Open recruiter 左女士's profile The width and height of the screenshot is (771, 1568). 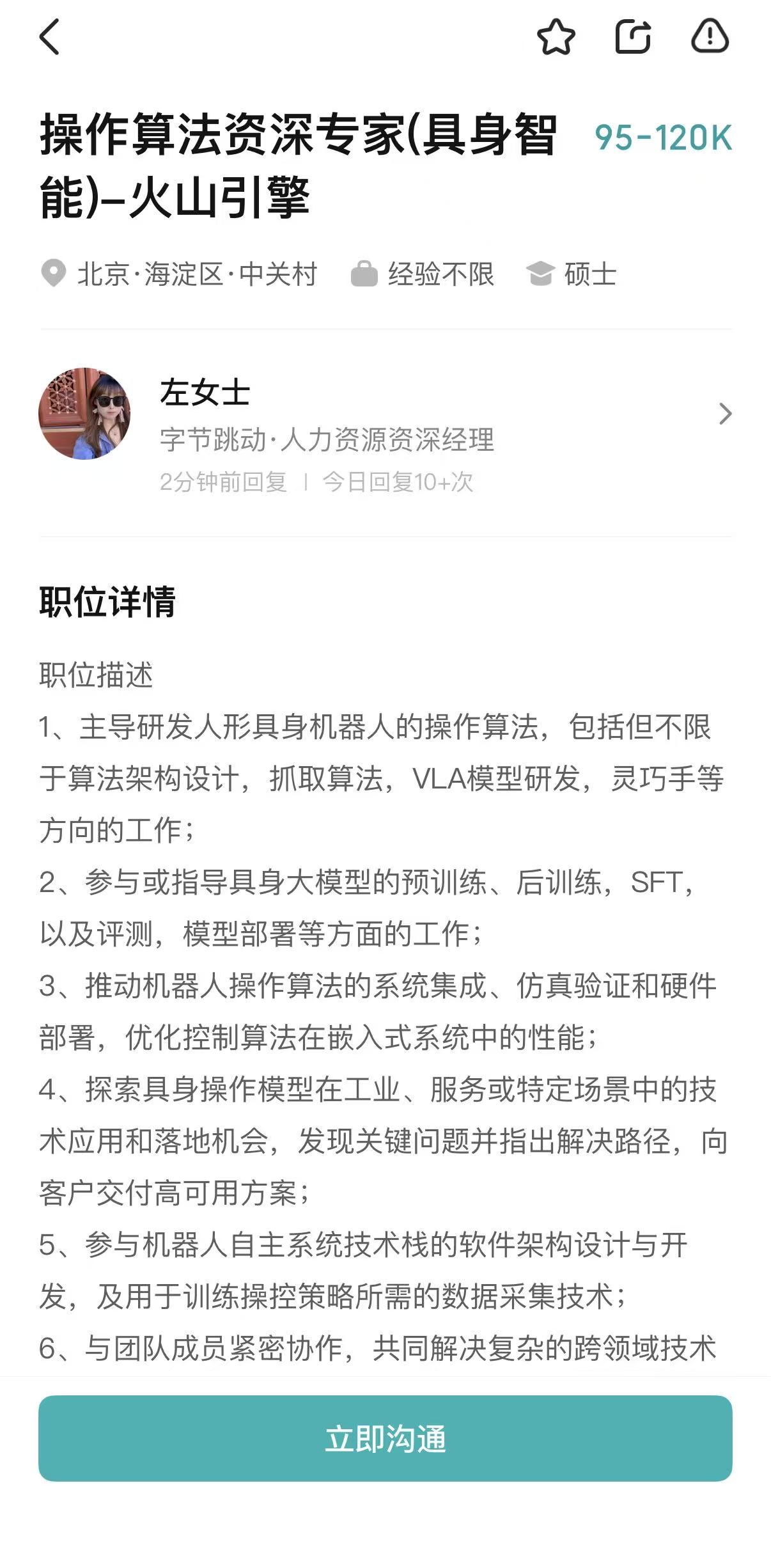[385, 414]
